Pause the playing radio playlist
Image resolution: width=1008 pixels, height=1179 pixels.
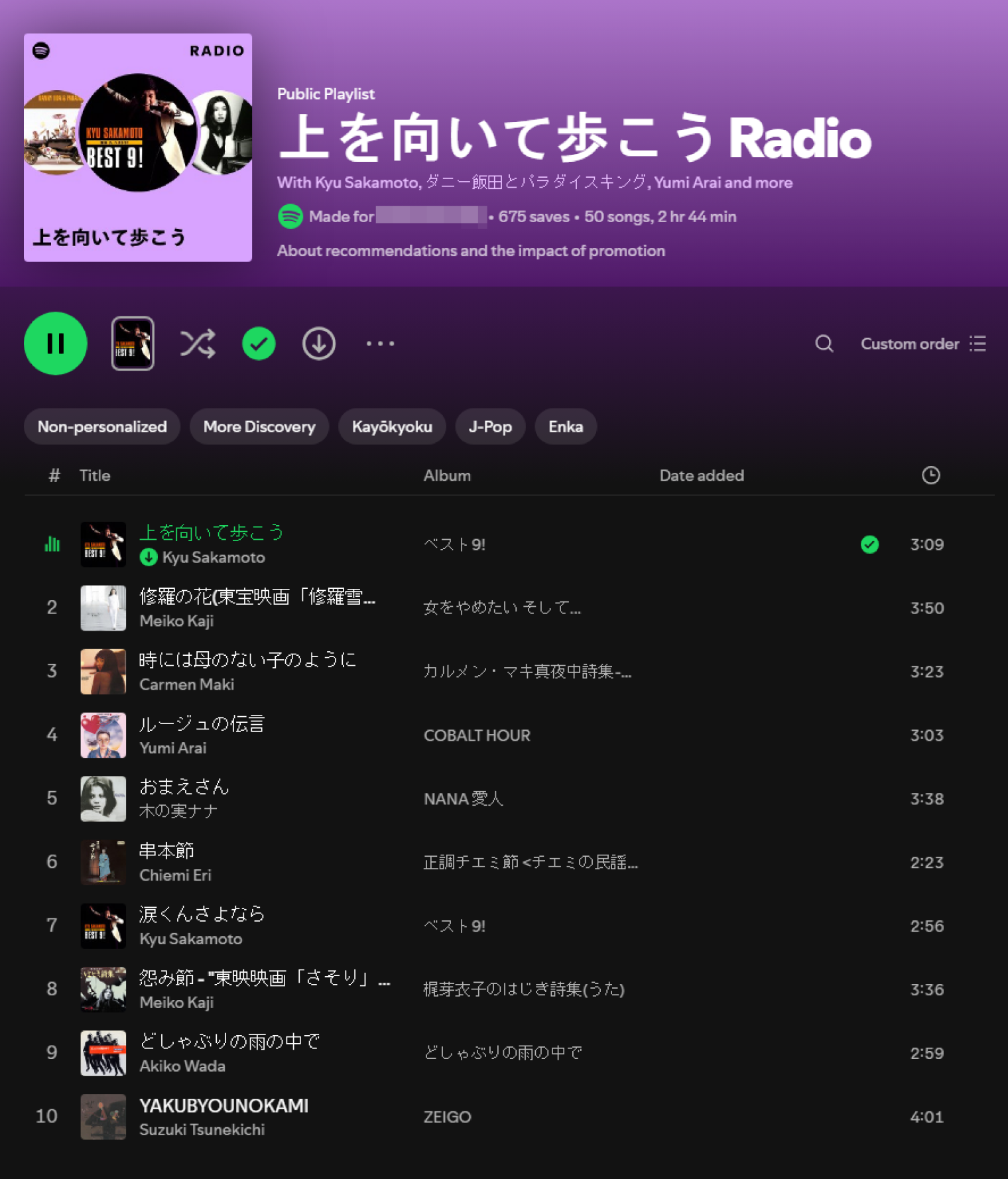[56, 343]
